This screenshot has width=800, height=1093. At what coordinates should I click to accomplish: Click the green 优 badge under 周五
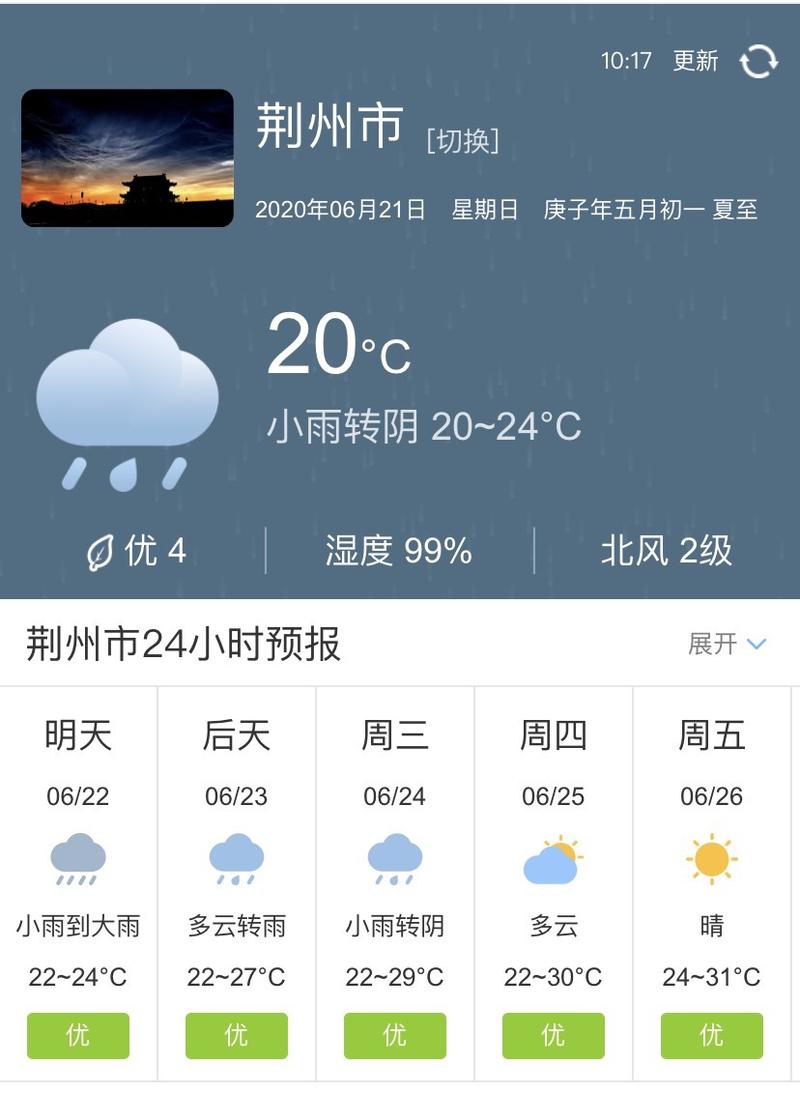pos(710,1036)
